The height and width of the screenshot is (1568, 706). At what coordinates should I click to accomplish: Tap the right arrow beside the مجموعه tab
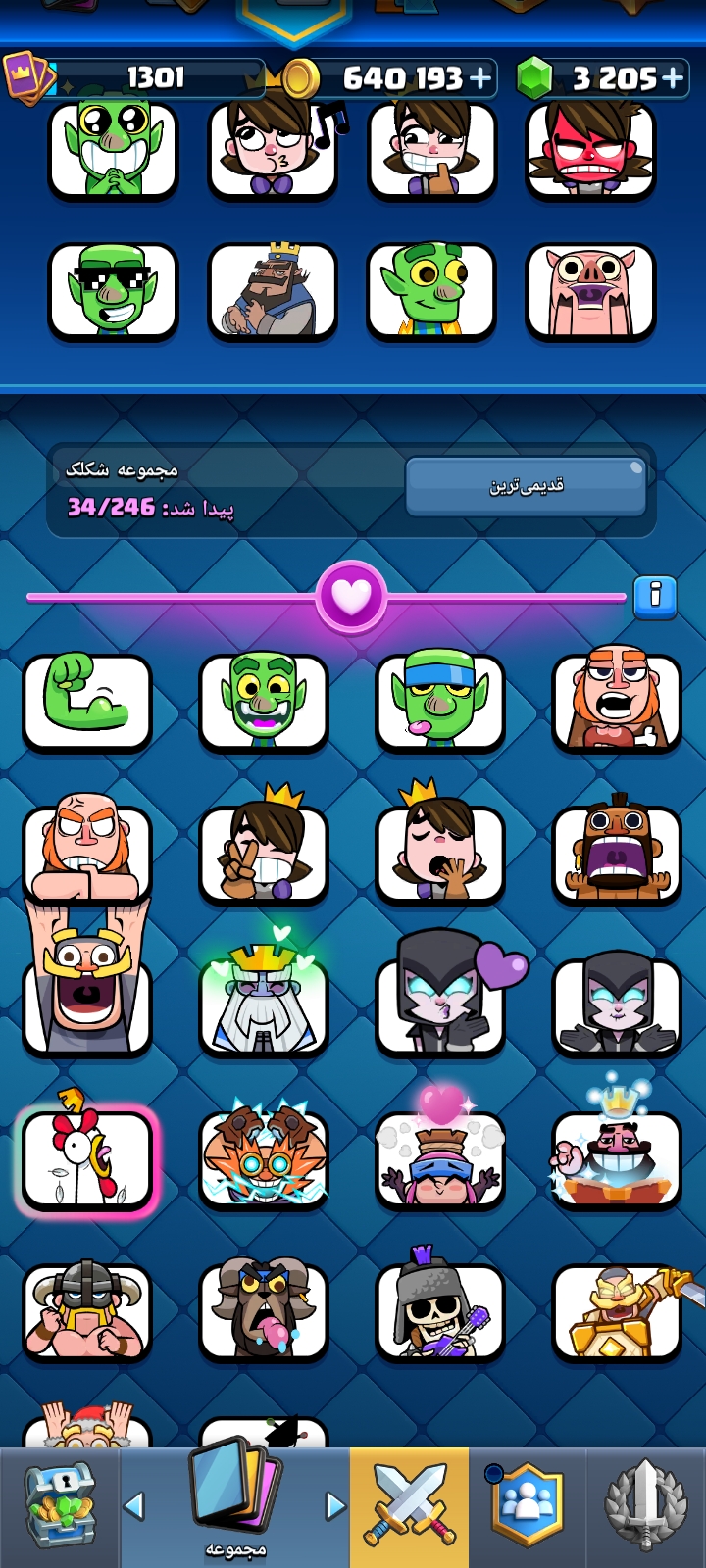coord(335,1505)
